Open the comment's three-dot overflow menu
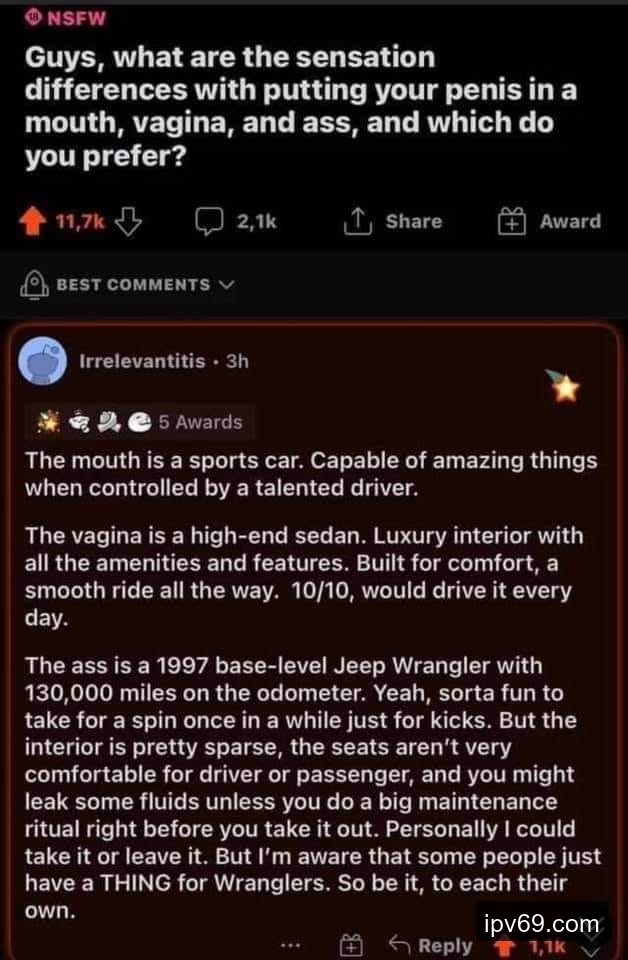Viewport: 628px width, 960px height. (291, 944)
